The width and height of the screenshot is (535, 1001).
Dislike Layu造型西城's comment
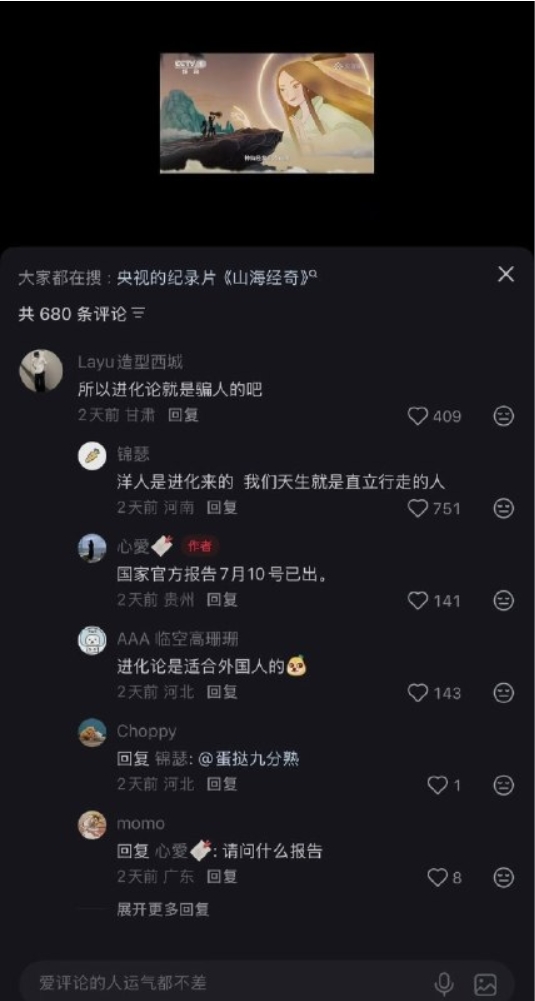pos(504,416)
